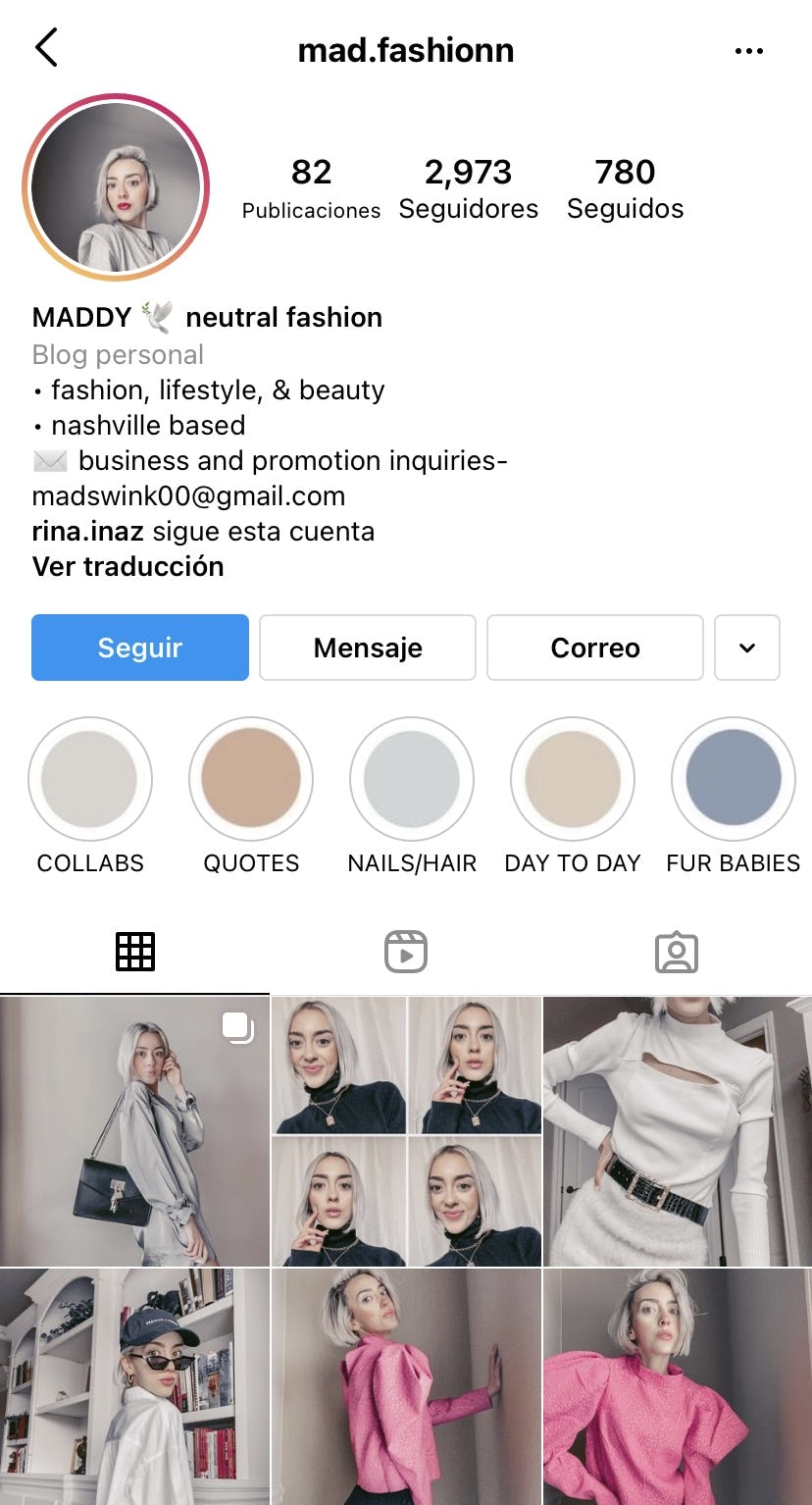The width and height of the screenshot is (812, 1505).
Task: Open the COLLABS highlight
Action: (x=90, y=780)
